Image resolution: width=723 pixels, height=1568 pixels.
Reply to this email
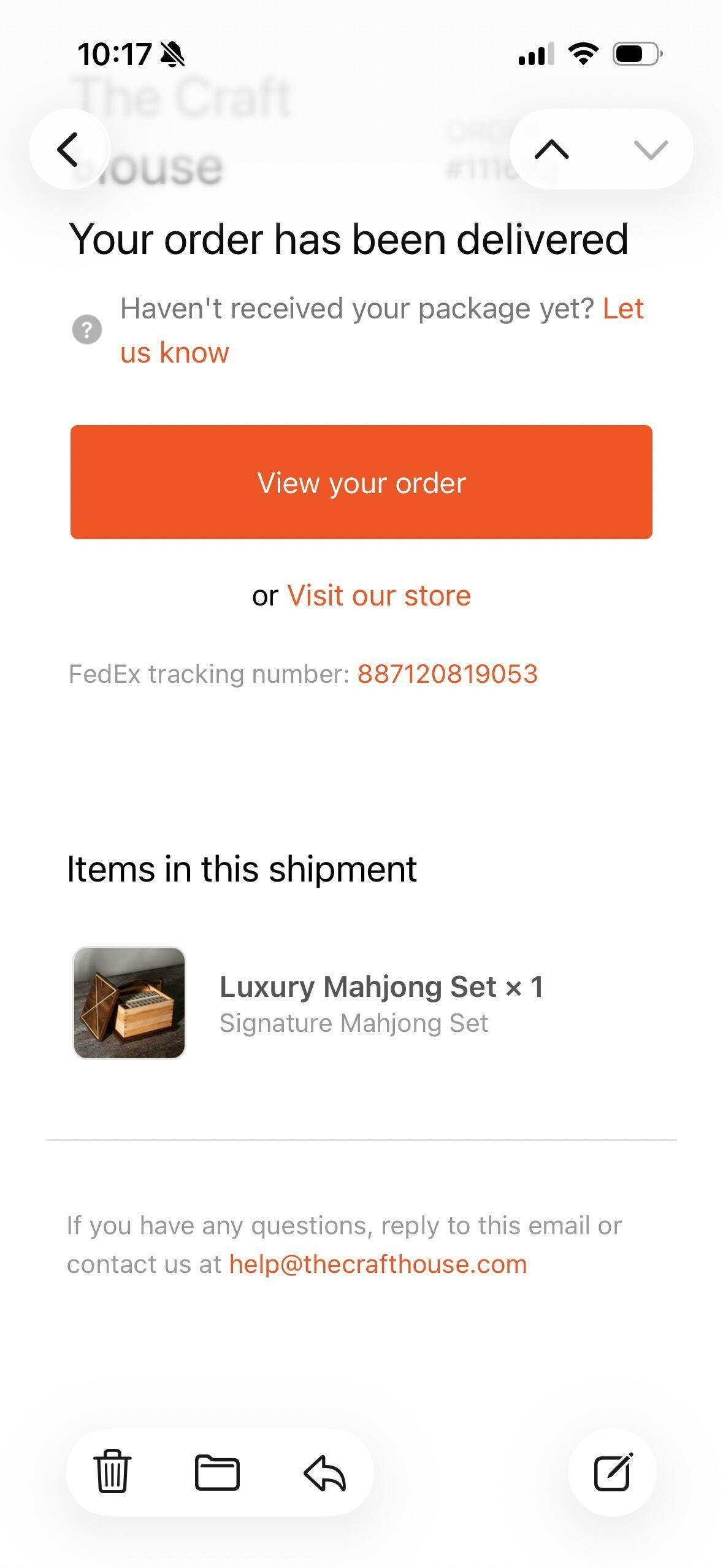point(325,1473)
